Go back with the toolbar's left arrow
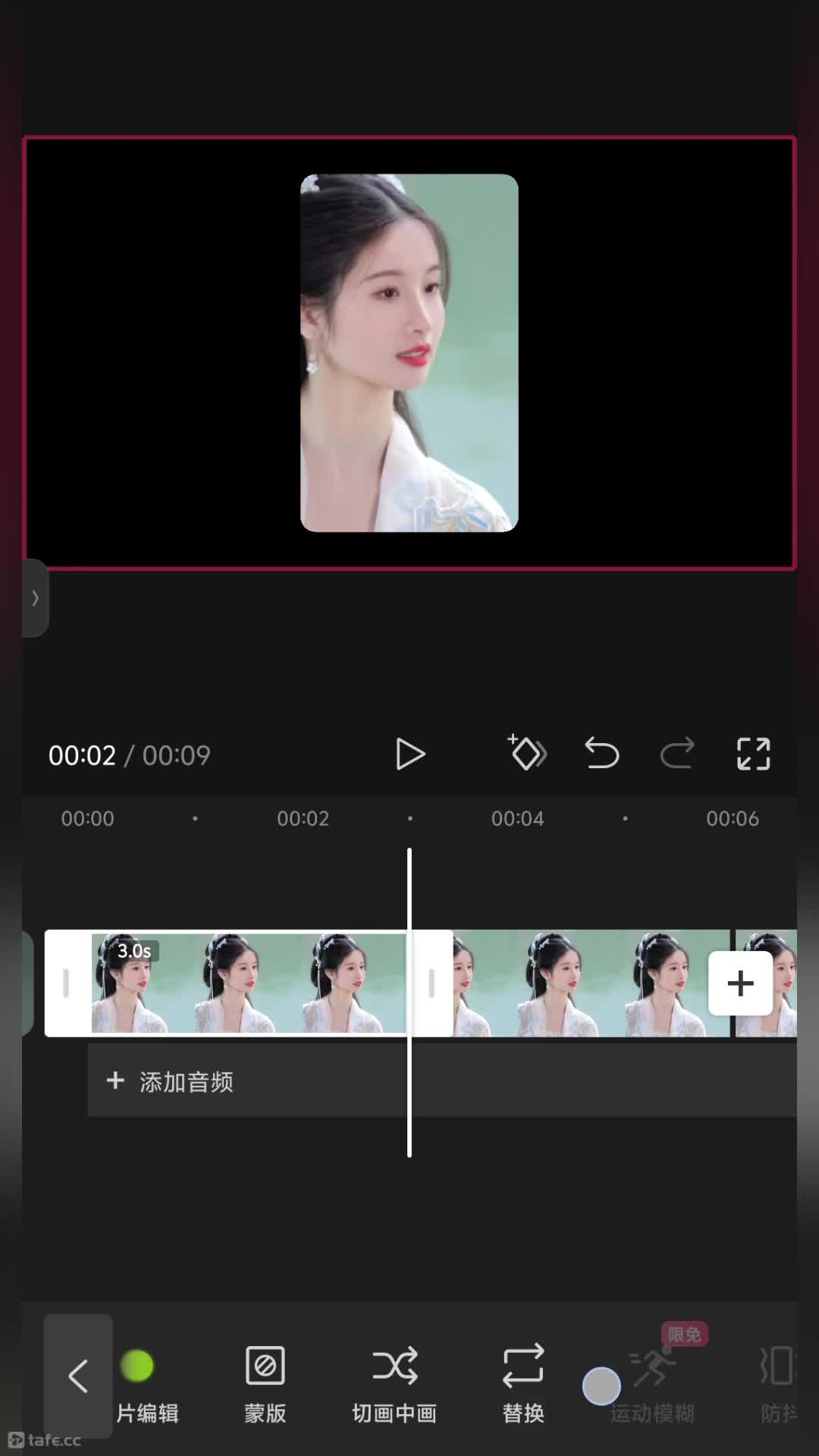This screenshot has height=1456, width=819. coord(78,1376)
